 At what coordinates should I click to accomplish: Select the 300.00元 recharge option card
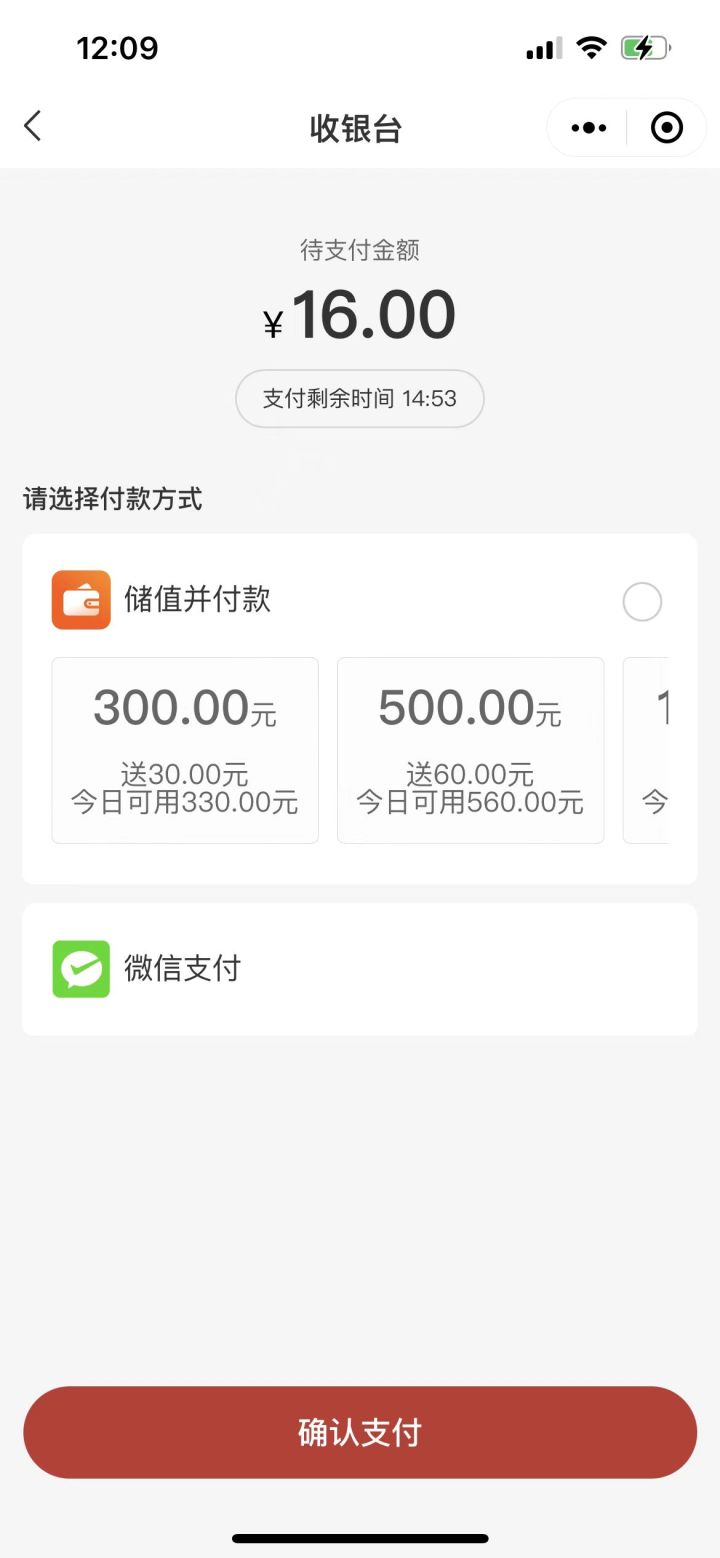184,749
